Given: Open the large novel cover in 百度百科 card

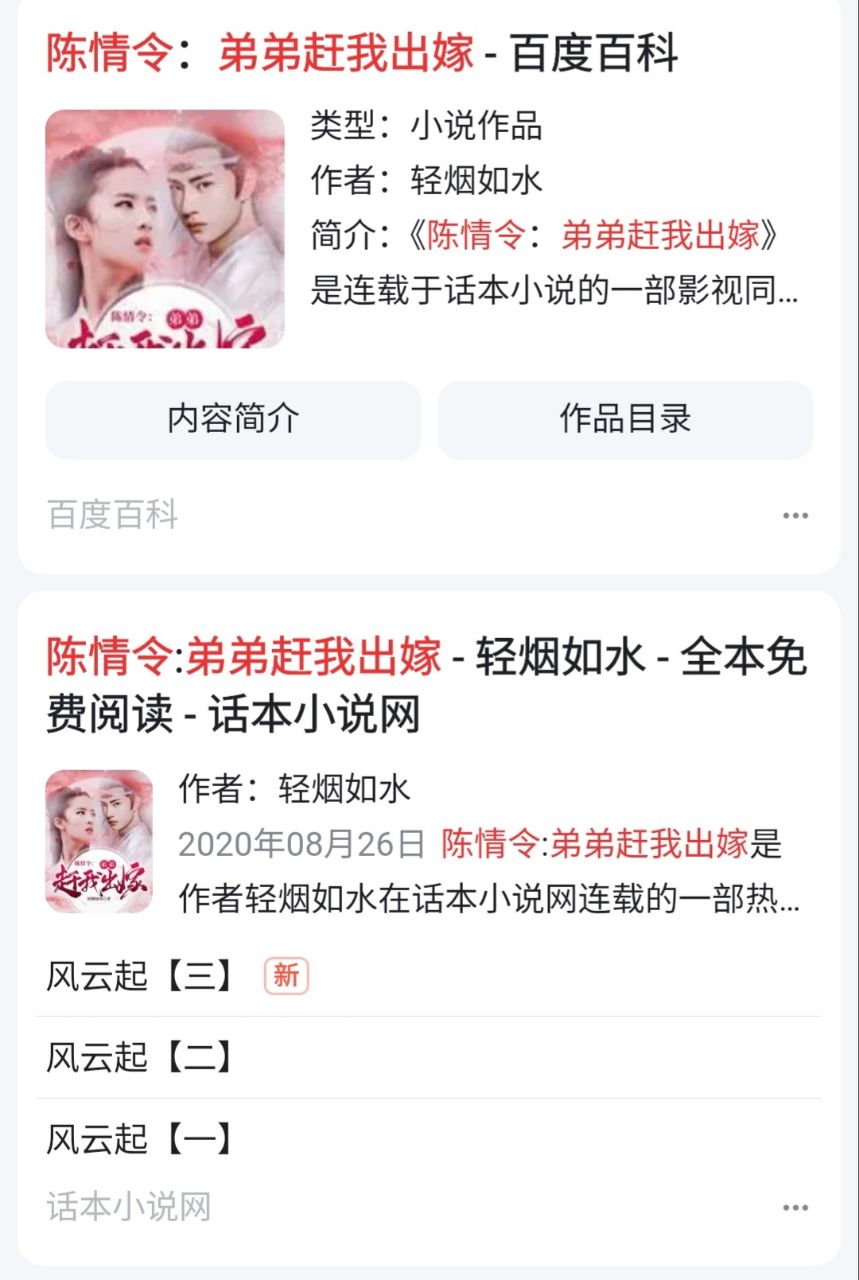Looking at the screenshot, I should tap(165, 229).
